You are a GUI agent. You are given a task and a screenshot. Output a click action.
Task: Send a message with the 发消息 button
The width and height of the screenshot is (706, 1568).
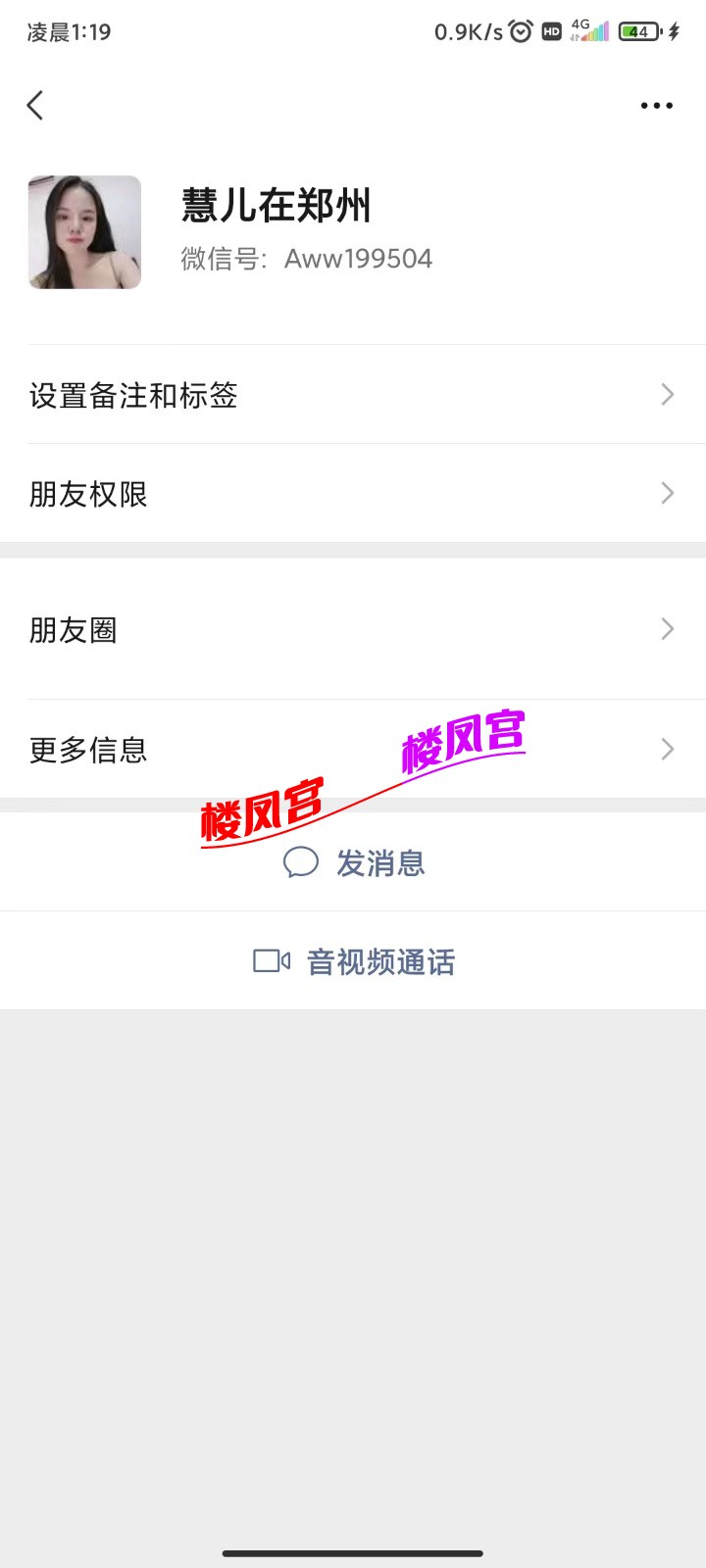[353, 862]
